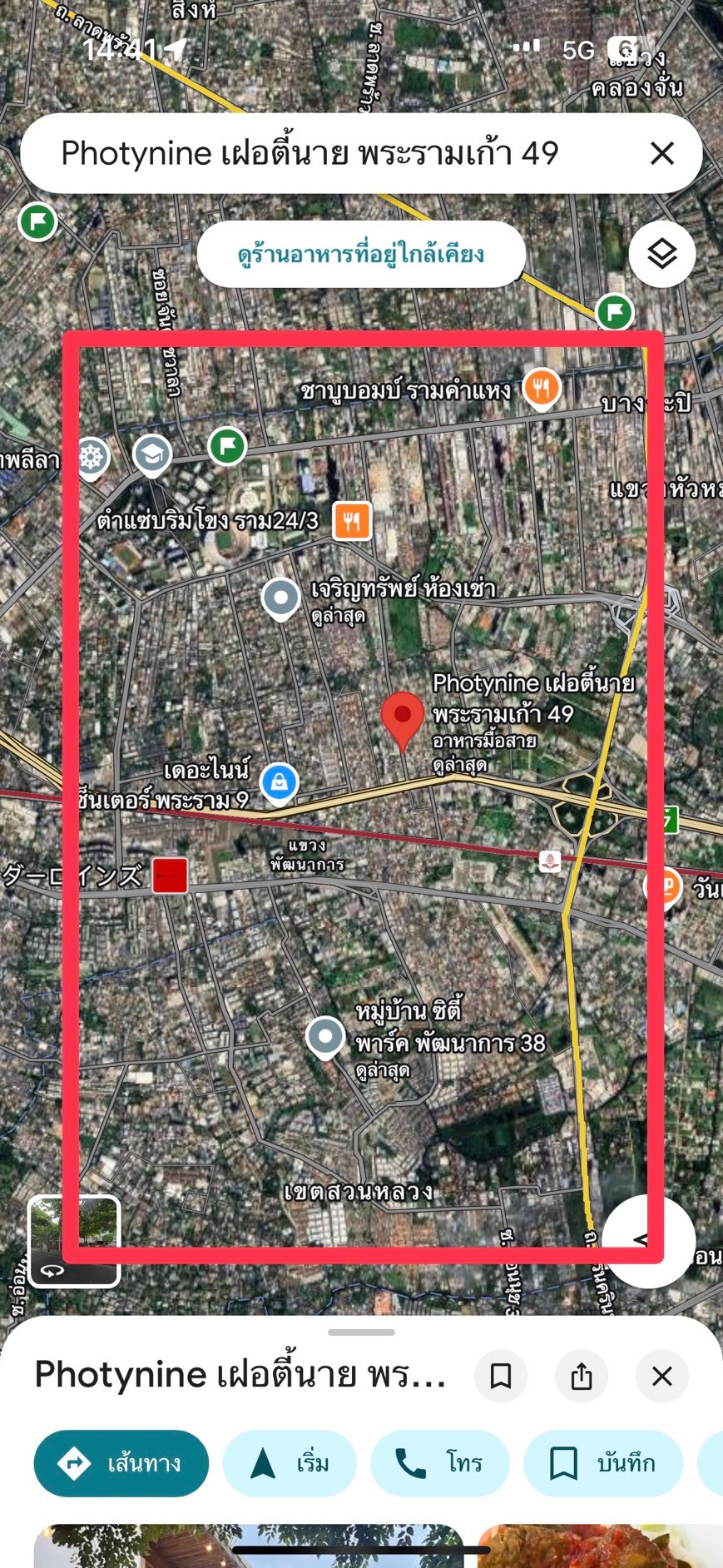
Task: Clear the Photynine search query
Action: point(661,153)
